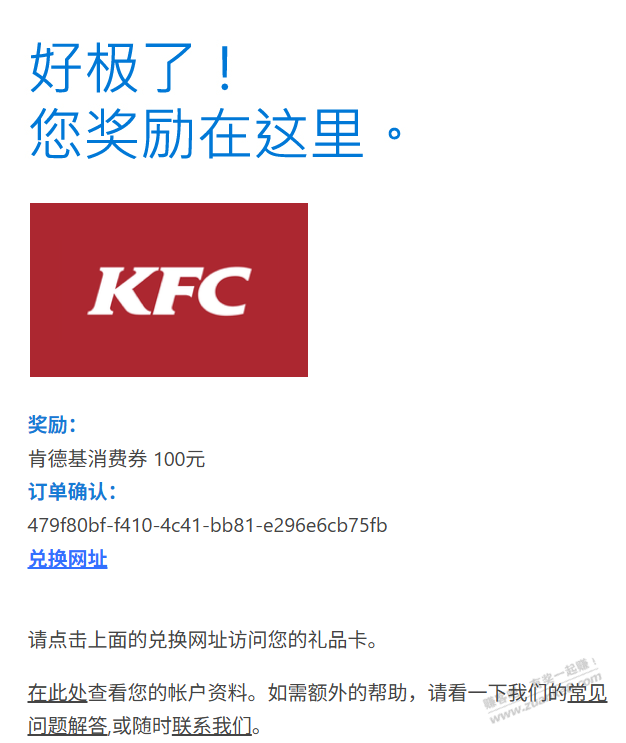
Task: Open the 兑换网址 redemption link
Action: click(67, 559)
